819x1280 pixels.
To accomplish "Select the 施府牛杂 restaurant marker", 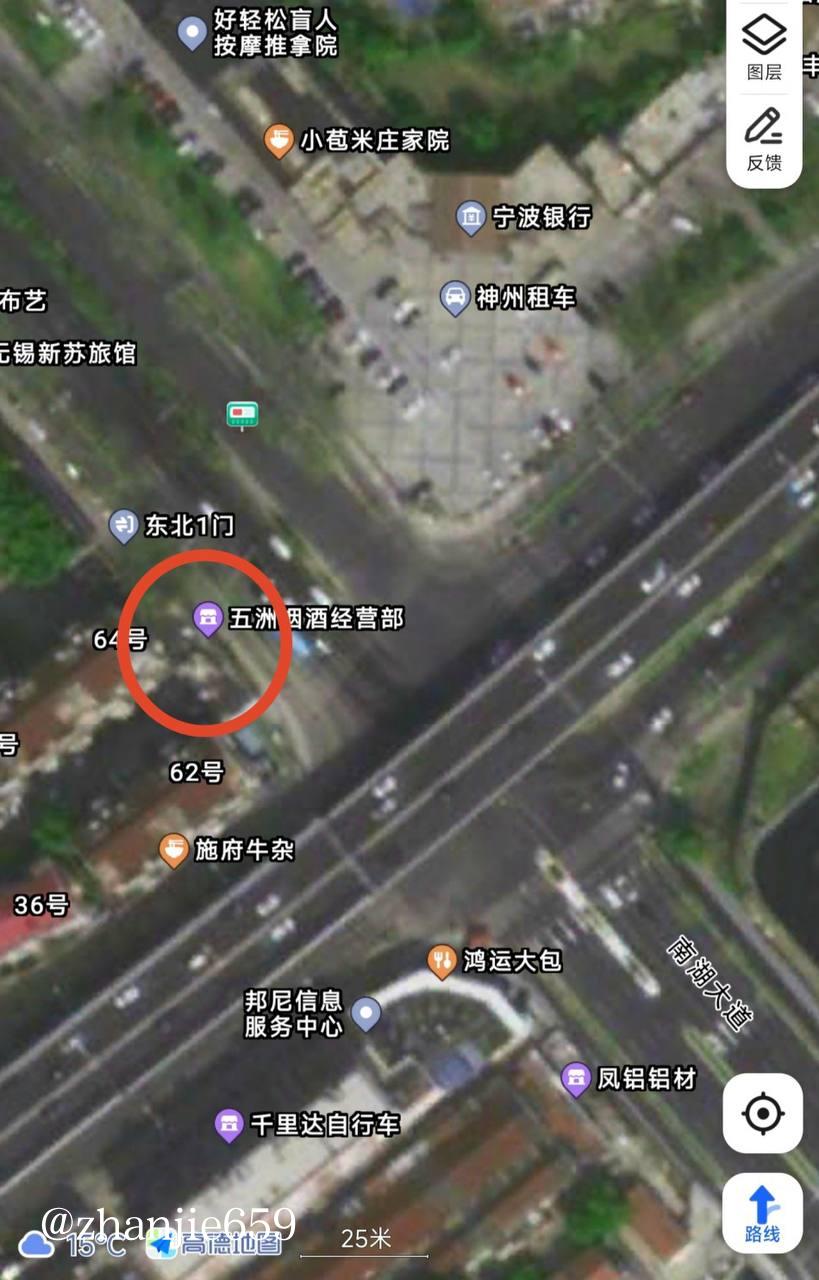I will point(175,850).
